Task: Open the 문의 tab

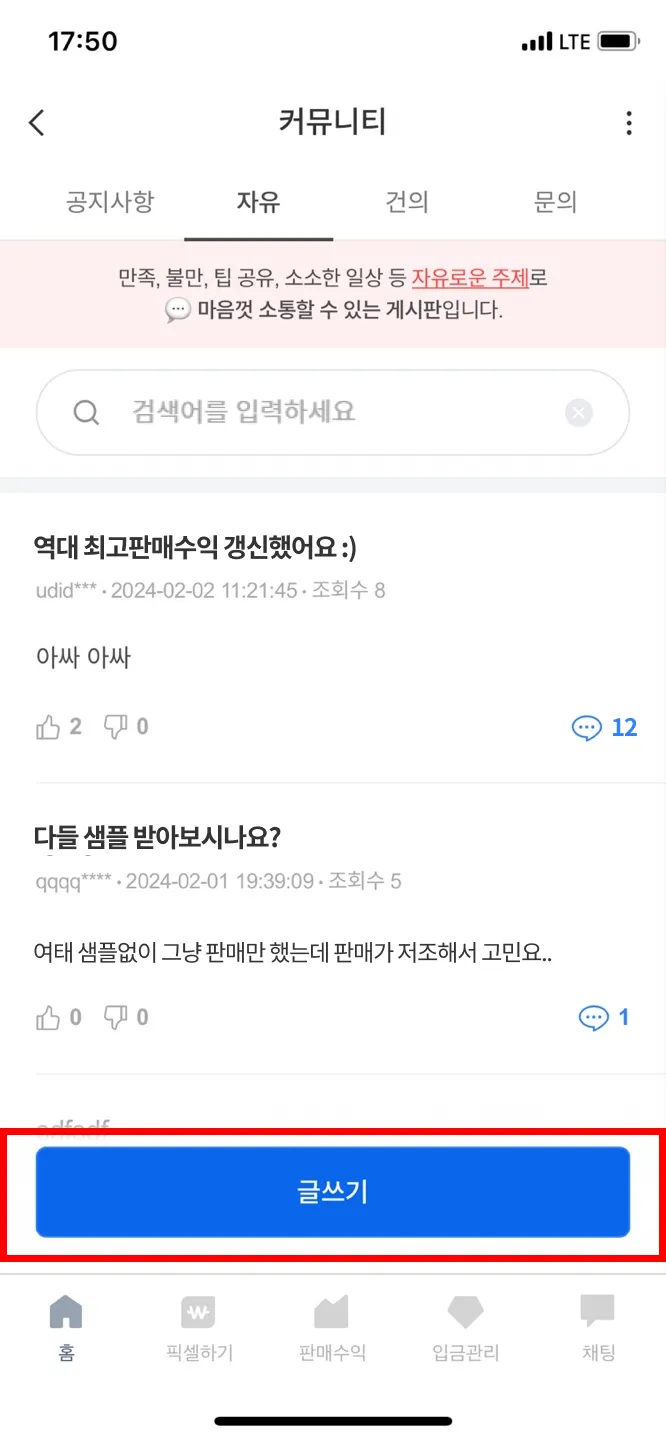Action: pos(555,202)
